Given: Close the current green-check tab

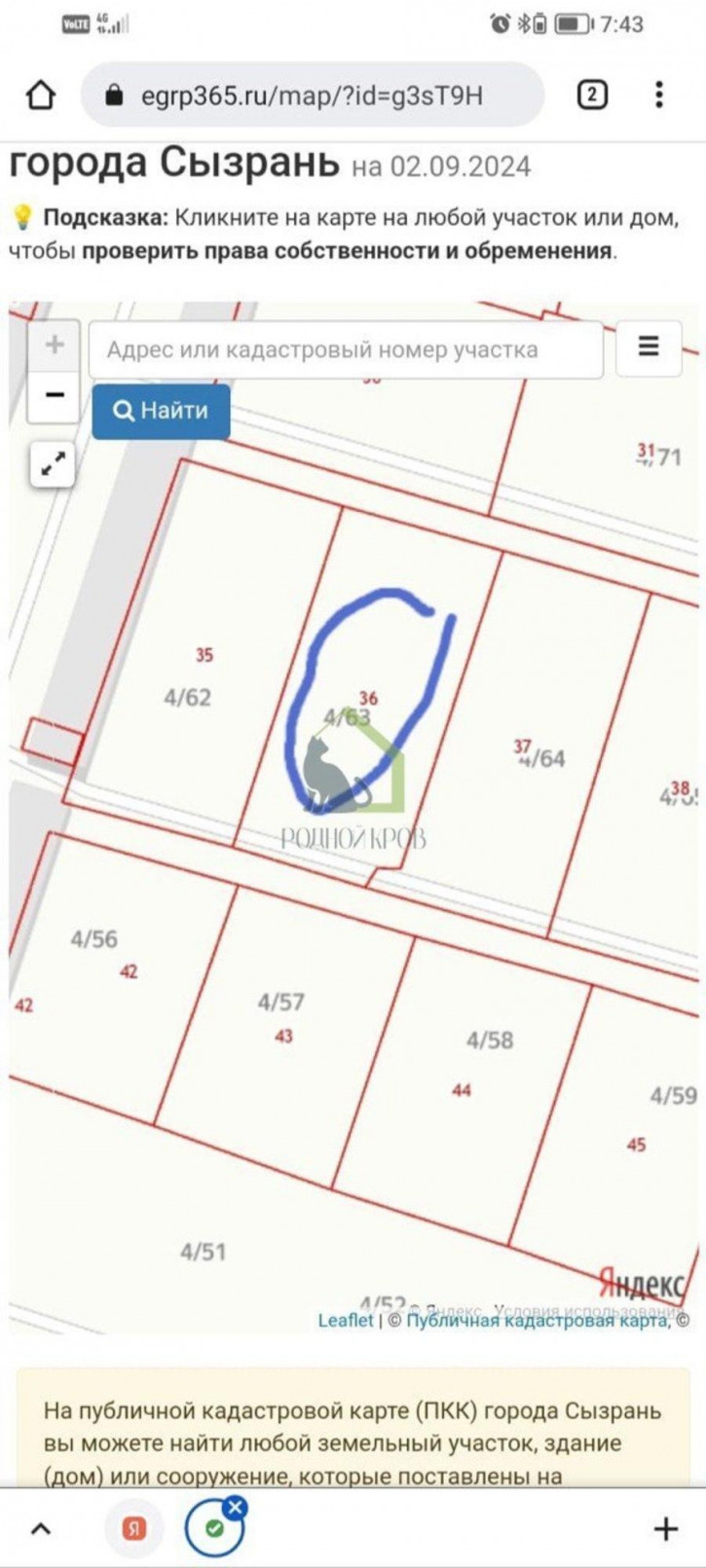Looking at the screenshot, I should click(235, 1508).
